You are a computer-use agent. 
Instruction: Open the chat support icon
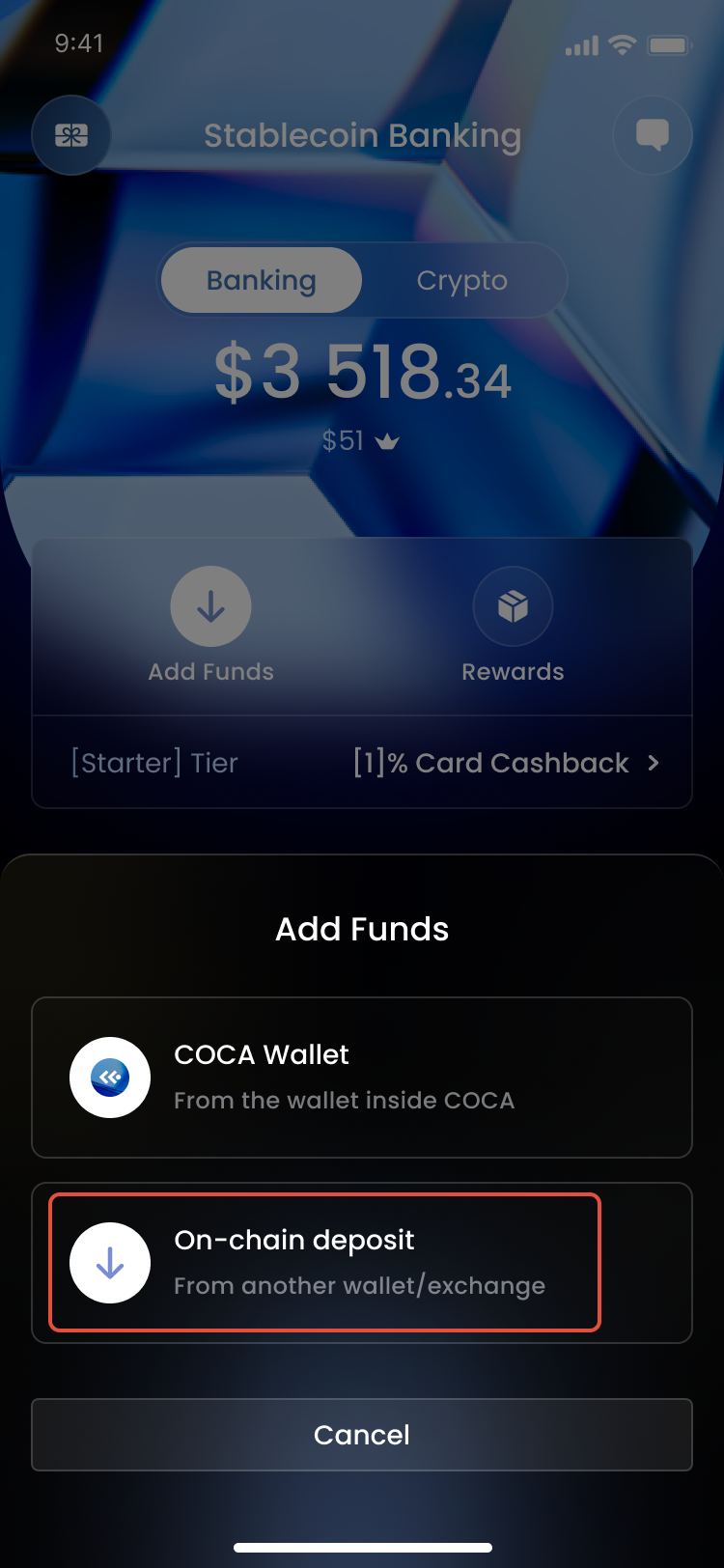[x=653, y=135]
